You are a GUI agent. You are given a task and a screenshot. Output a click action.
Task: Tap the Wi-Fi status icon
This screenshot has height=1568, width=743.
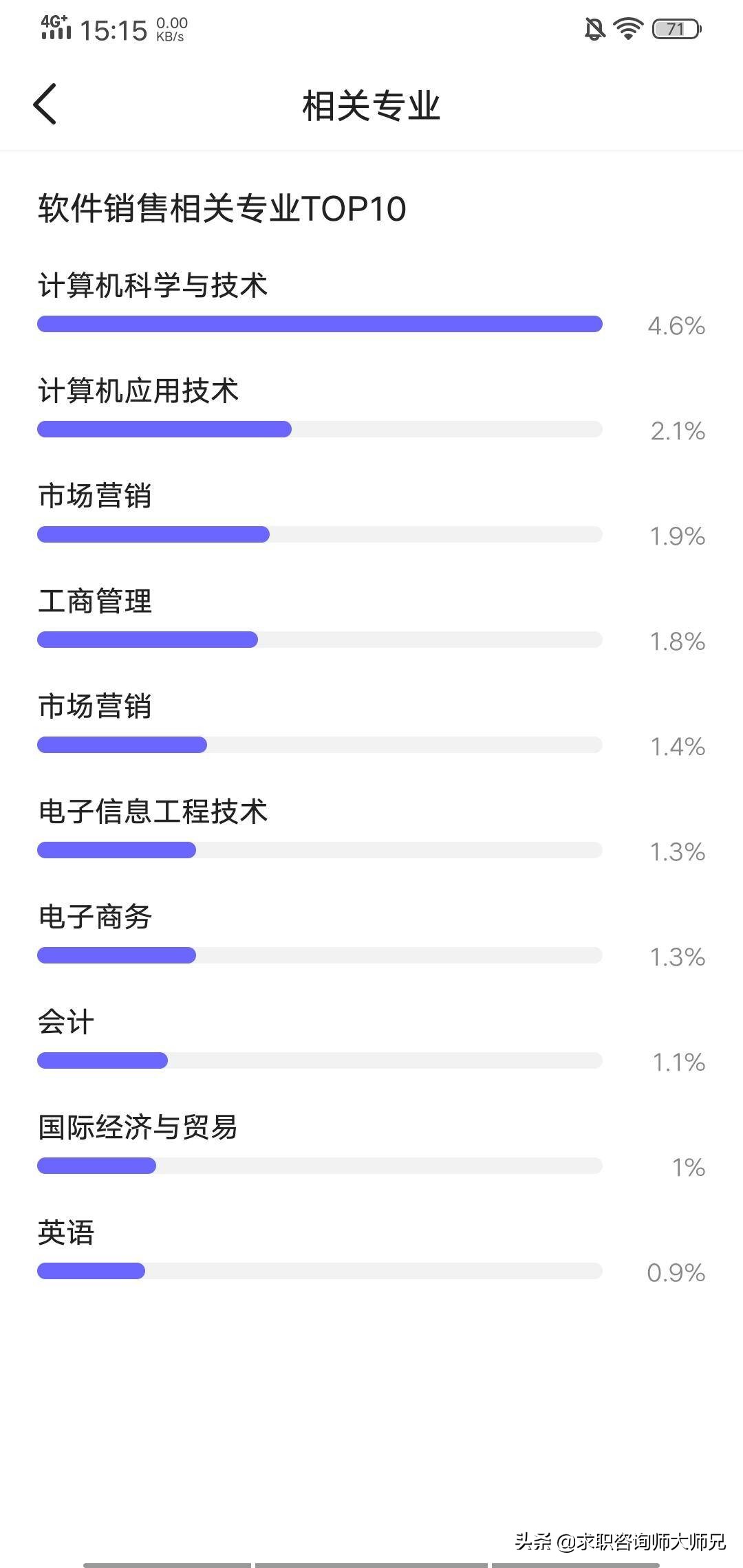pyautogui.click(x=626, y=29)
